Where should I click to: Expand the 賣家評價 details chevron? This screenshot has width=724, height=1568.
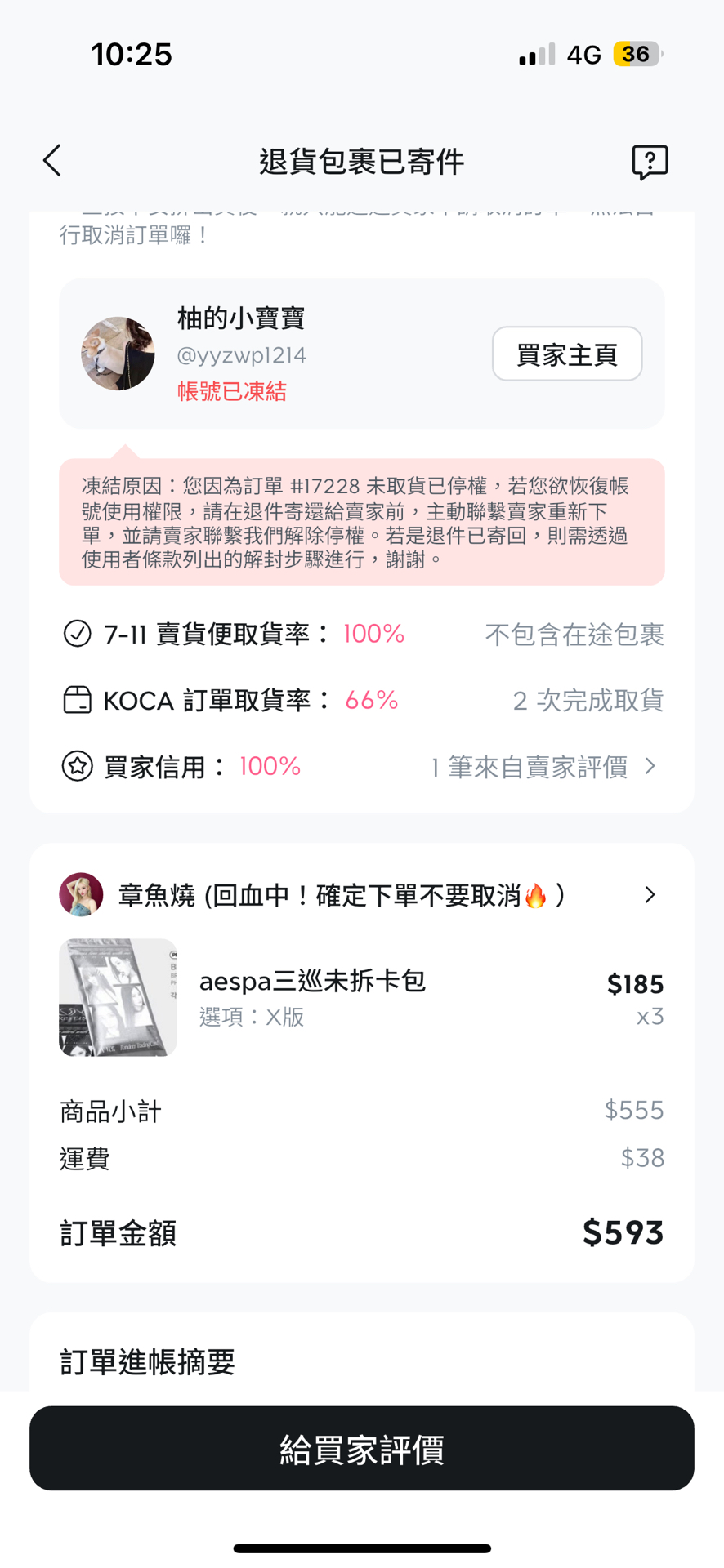click(650, 766)
